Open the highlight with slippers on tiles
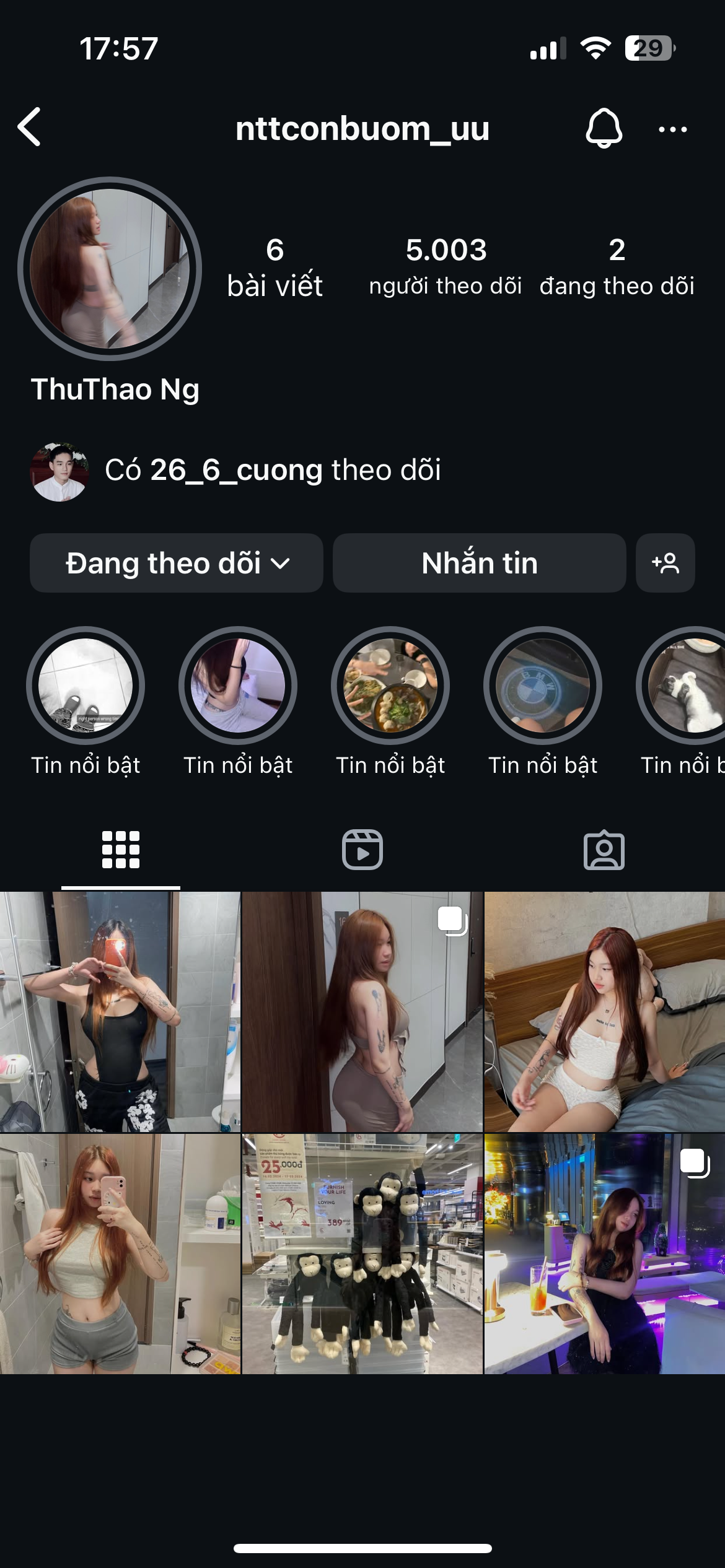 86,686
